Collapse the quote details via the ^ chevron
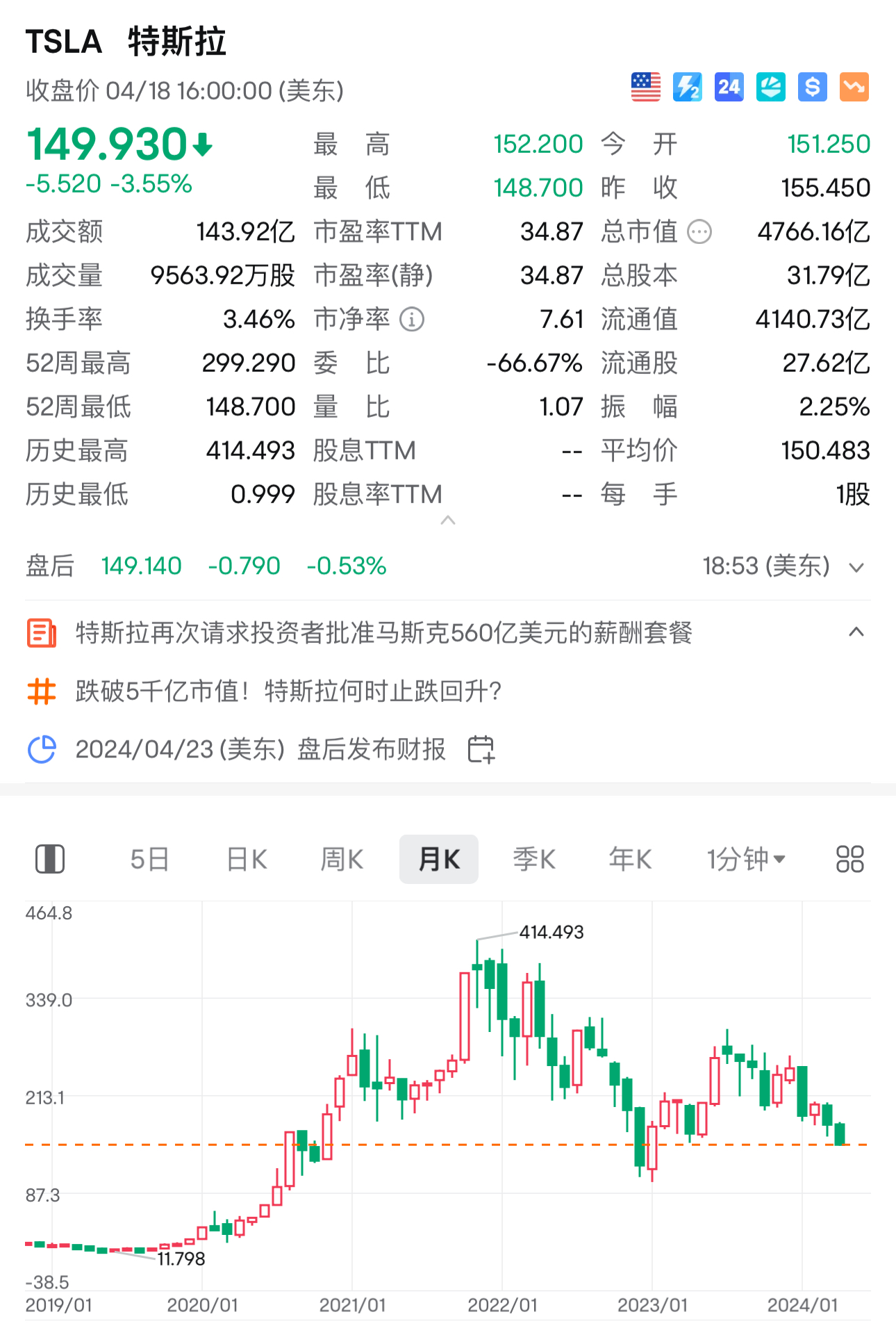This screenshot has width=896, height=1335. pyautogui.click(x=448, y=520)
